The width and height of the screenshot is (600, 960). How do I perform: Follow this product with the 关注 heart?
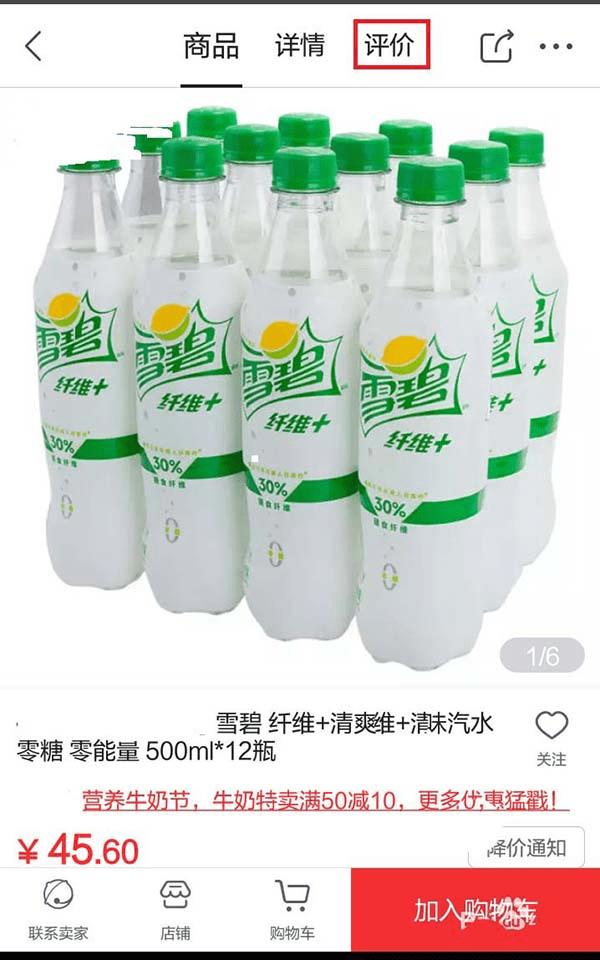tap(551, 737)
